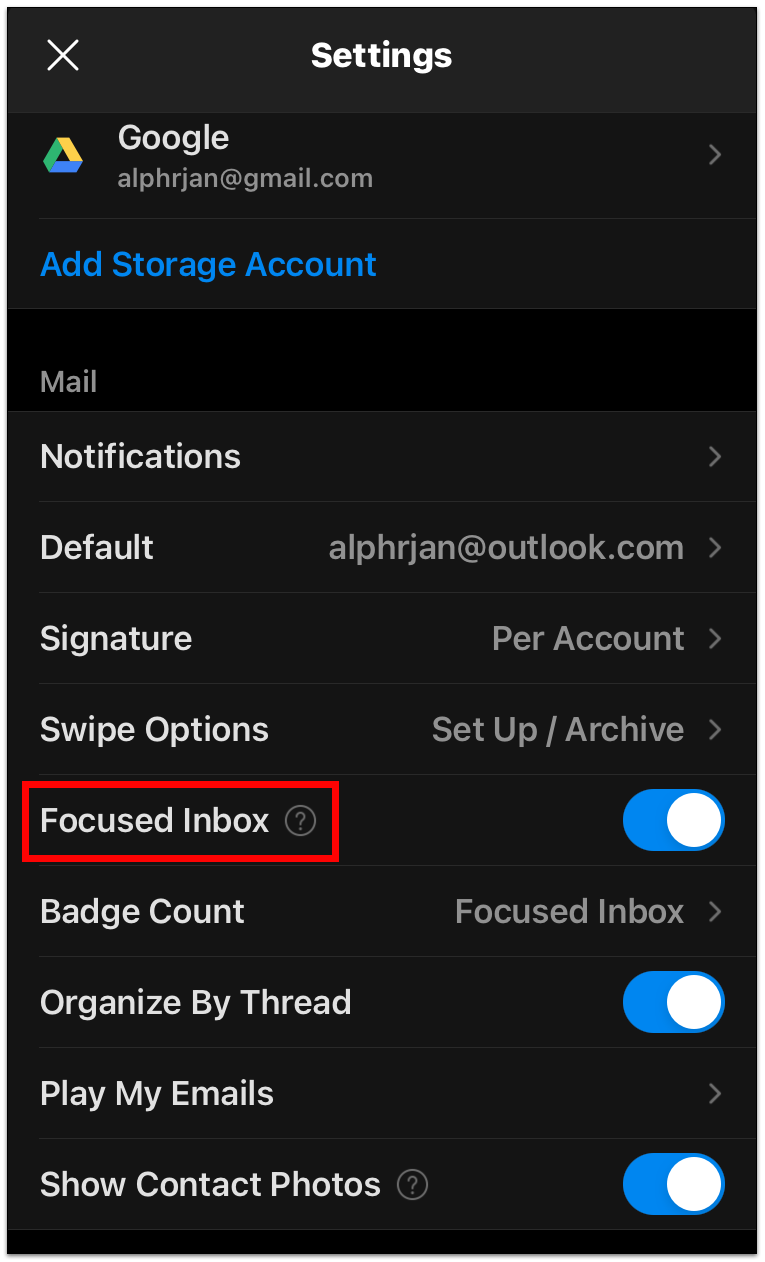The width and height of the screenshot is (765, 1262).
Task: Change the Default mail account
Action: click(382, 548)
